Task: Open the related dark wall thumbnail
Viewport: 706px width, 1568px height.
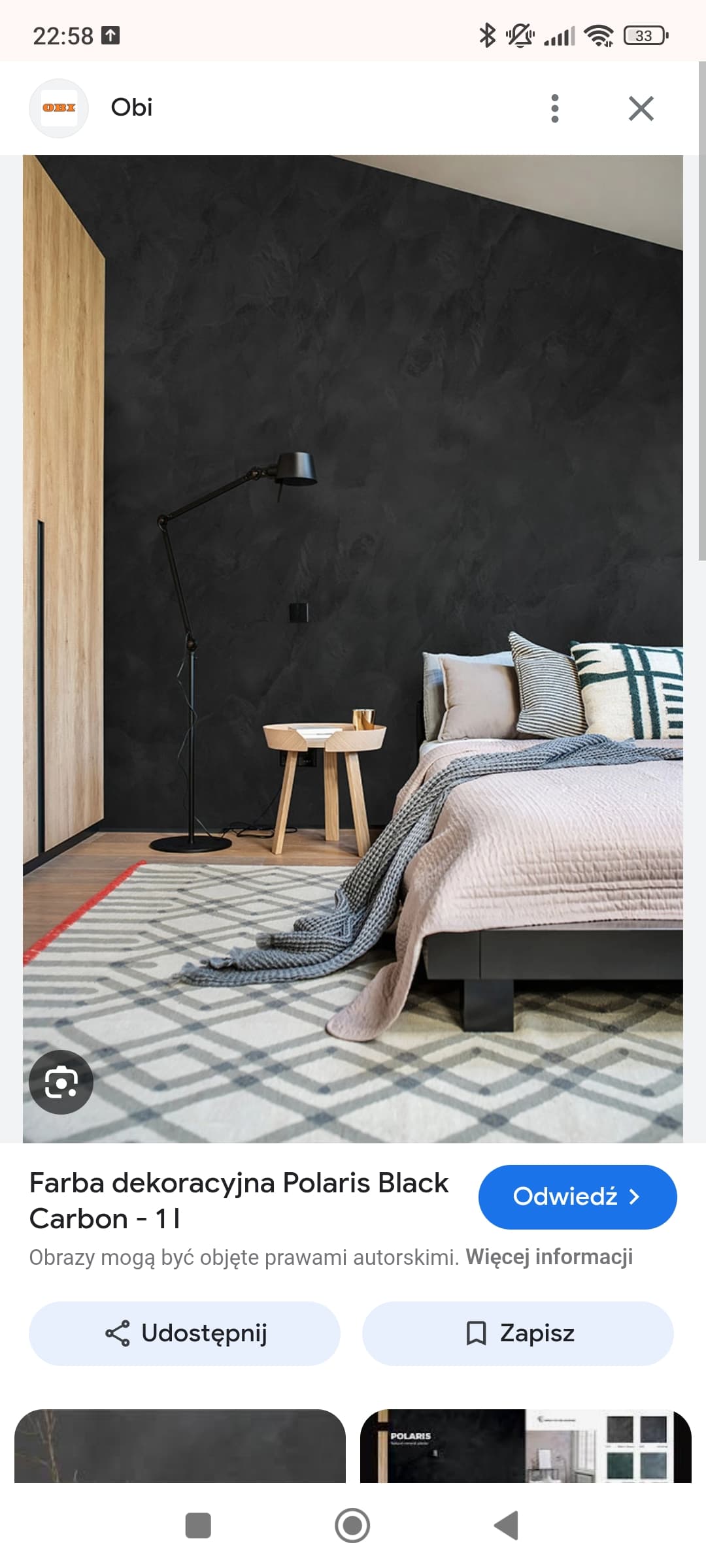Action: (180, 1445)
